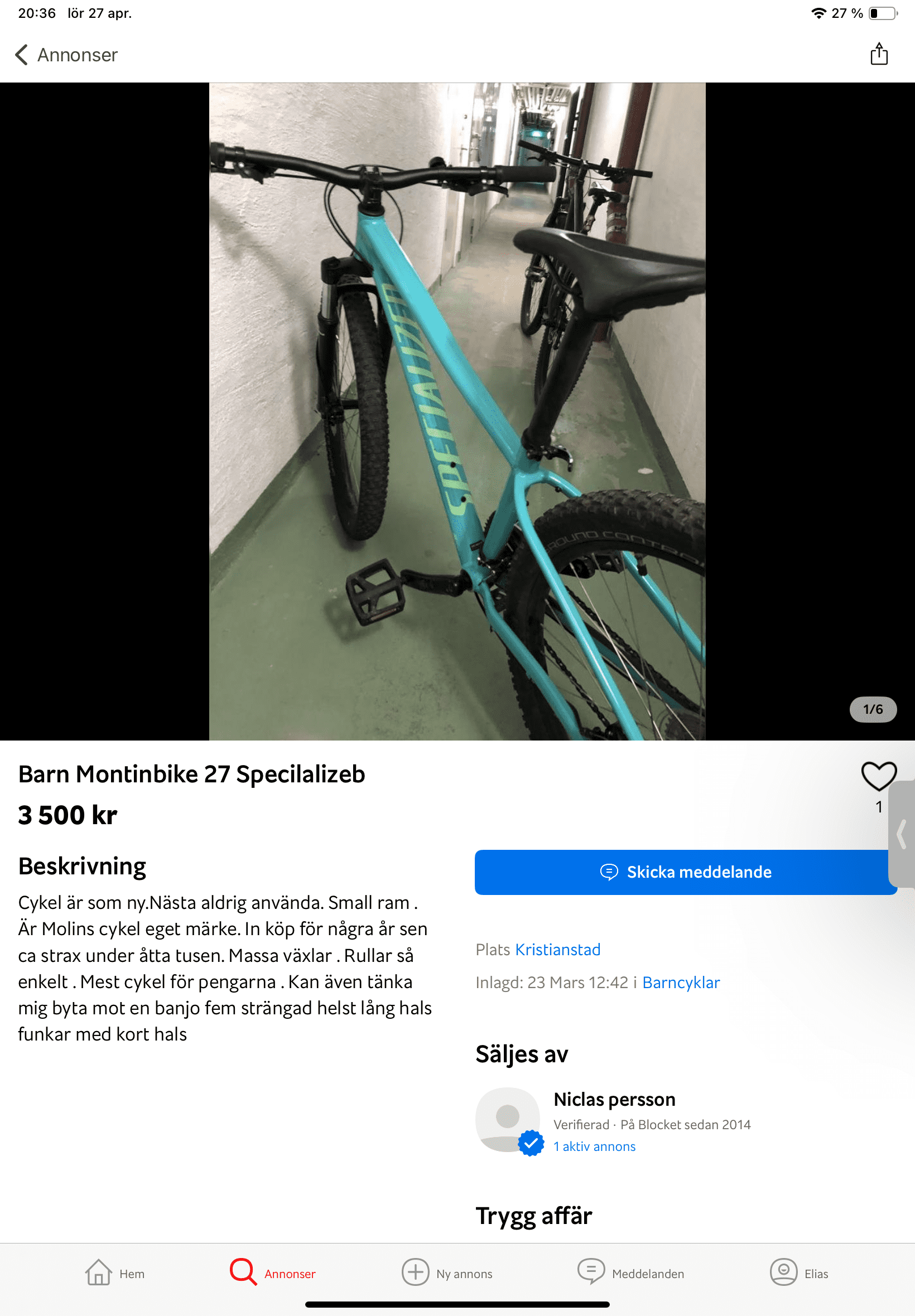The image size is (915, 1316).
Task: Browse the Barncyklar category
Action: [681, 983]
